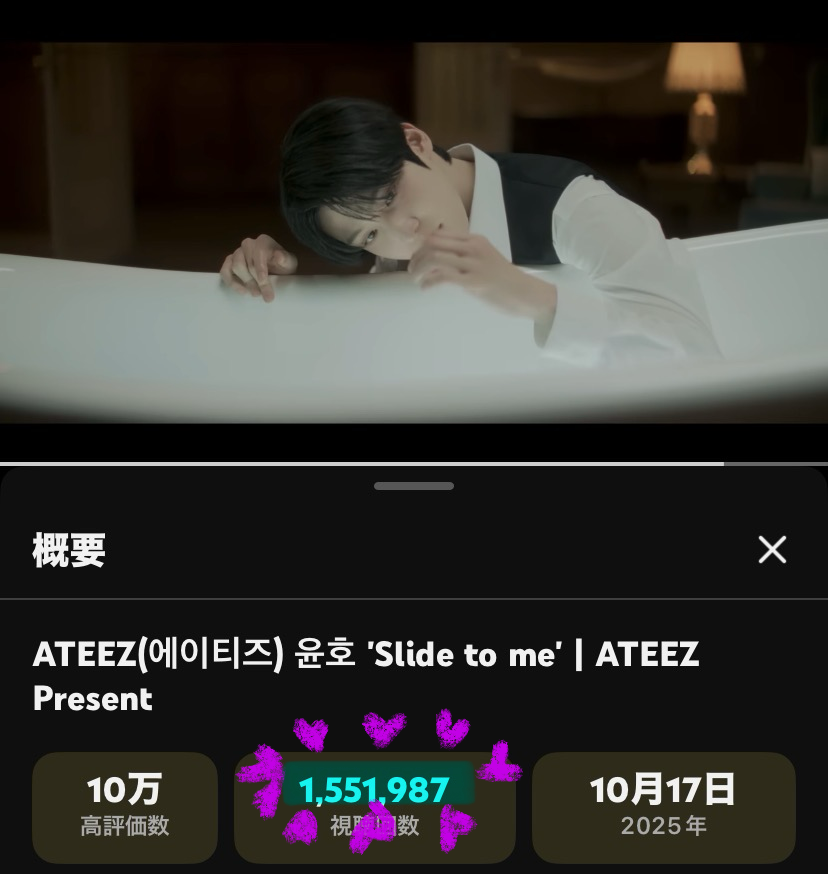Select the 10万 like count card

pos(124,806)
